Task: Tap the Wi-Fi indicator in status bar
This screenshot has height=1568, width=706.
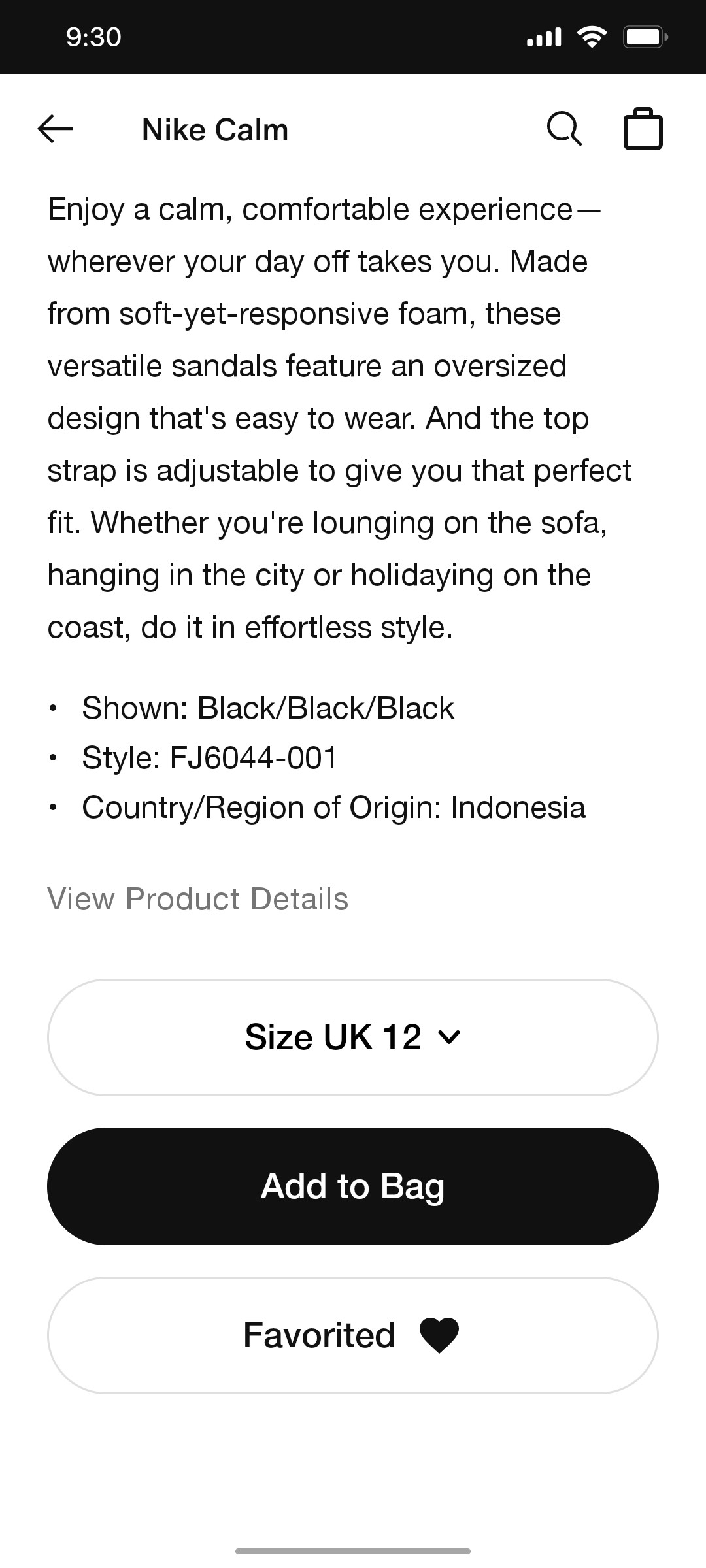Action: pyautogui.click(x=592, y=36)
